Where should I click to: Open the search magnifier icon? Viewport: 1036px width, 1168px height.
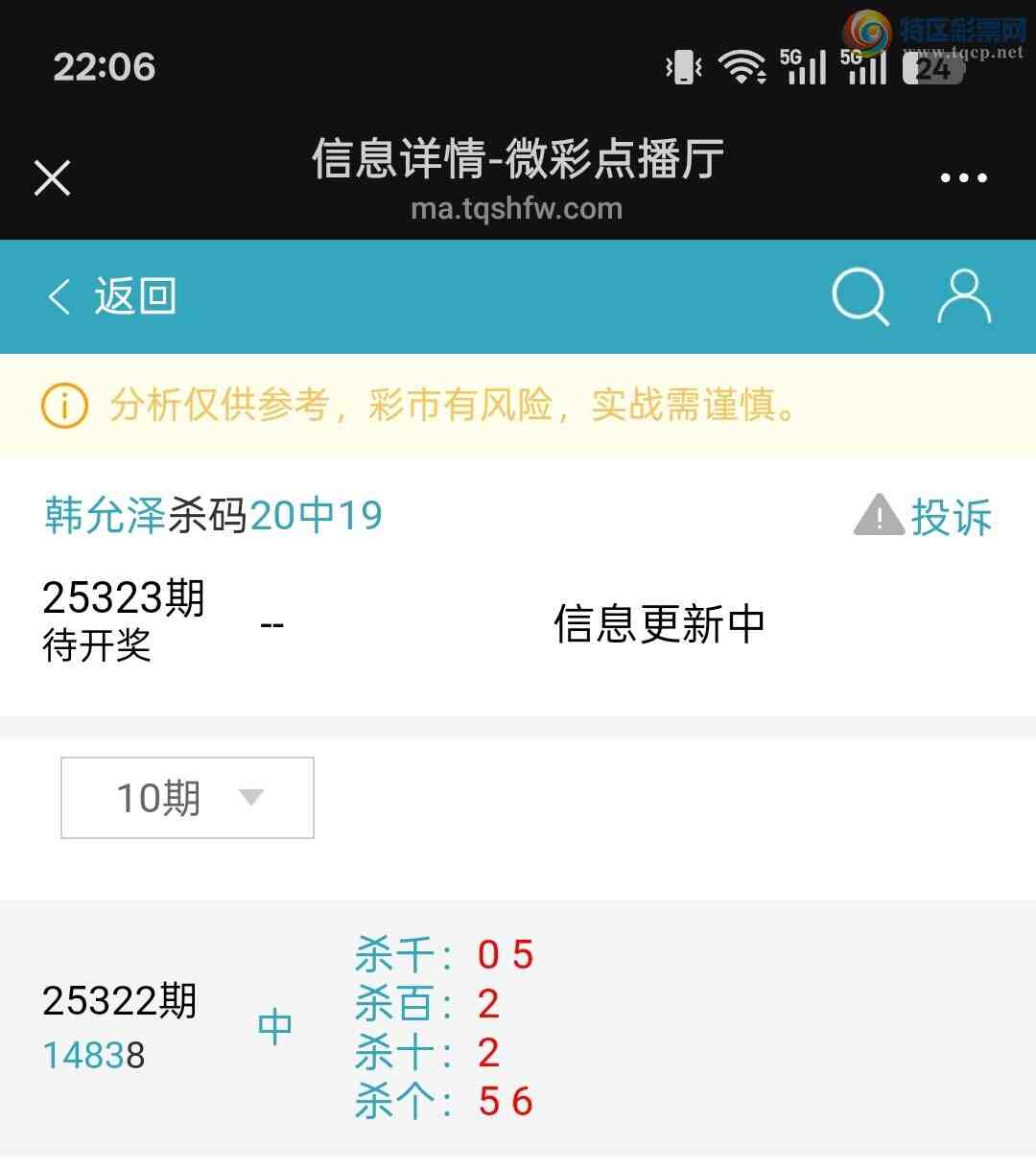(859, 296)
